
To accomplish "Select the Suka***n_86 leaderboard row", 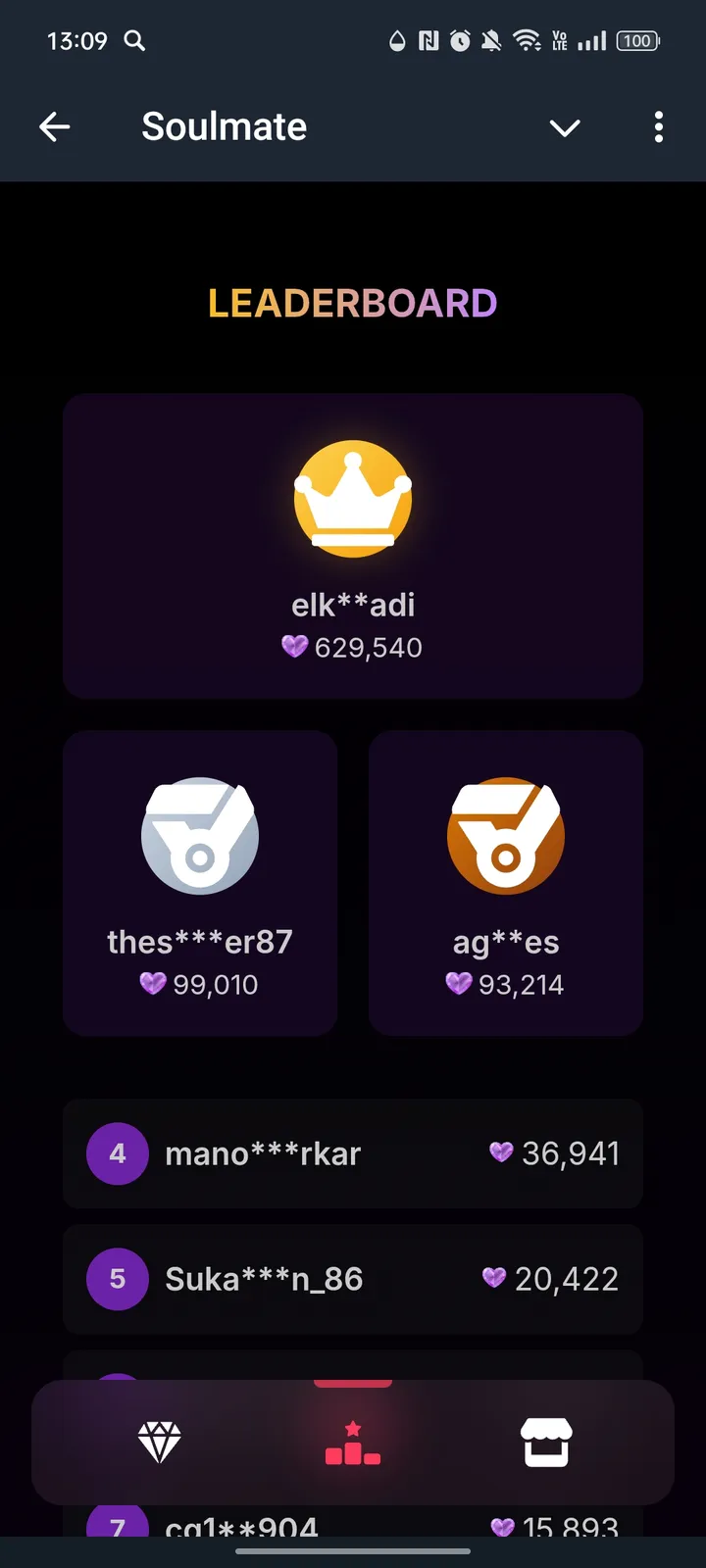I will pos(352,1279).
